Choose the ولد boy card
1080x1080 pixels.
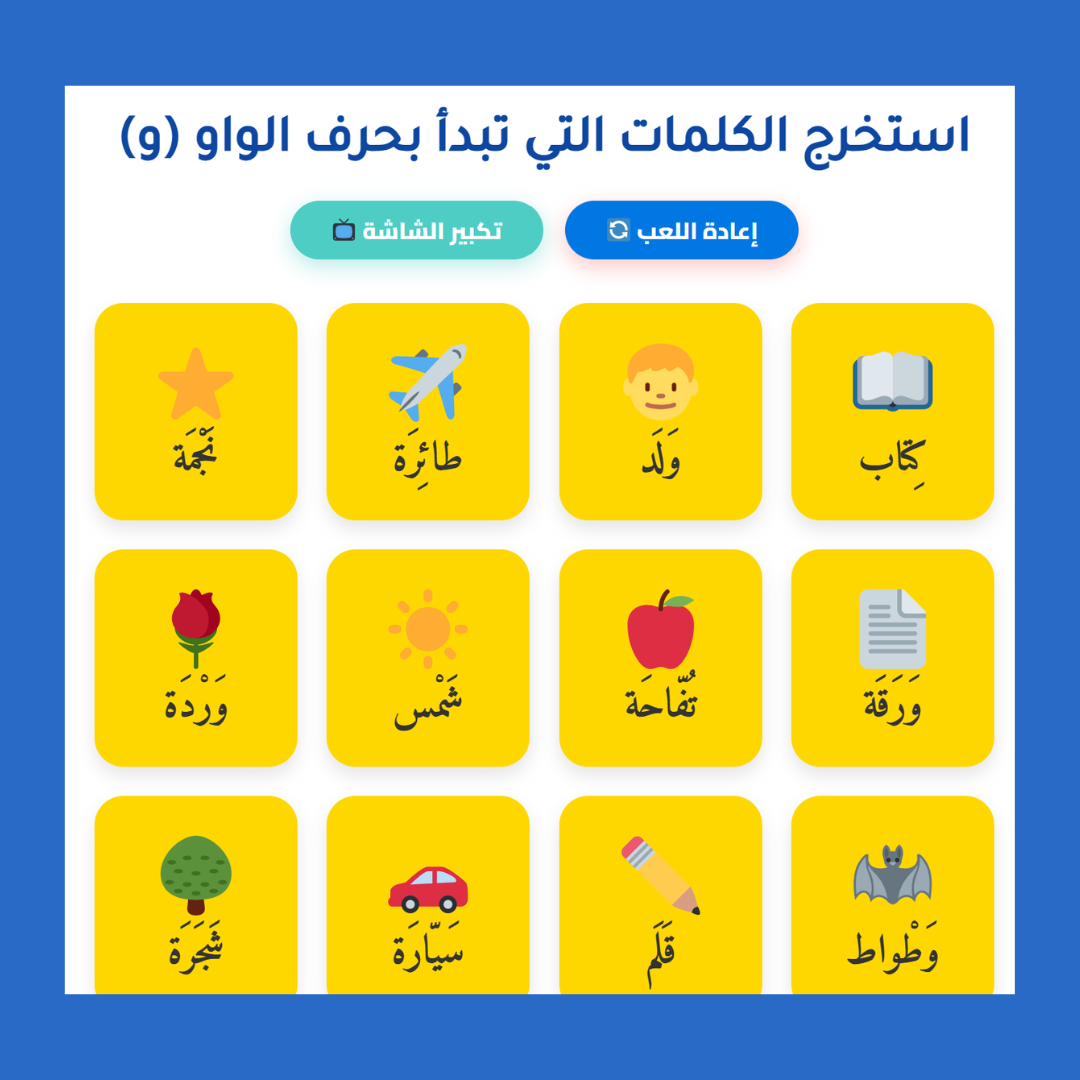coord(661,411)
